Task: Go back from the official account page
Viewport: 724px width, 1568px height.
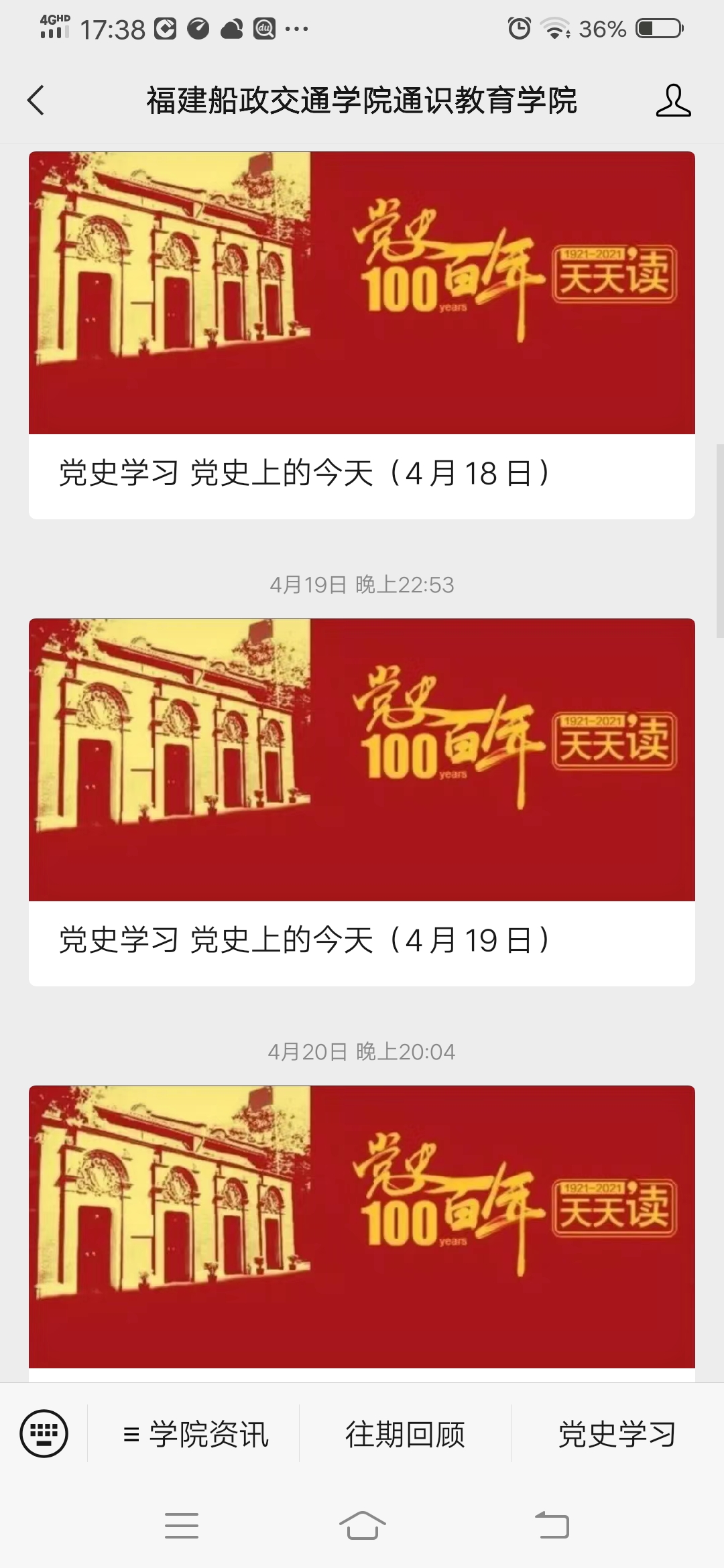Action: coord(36,101)
